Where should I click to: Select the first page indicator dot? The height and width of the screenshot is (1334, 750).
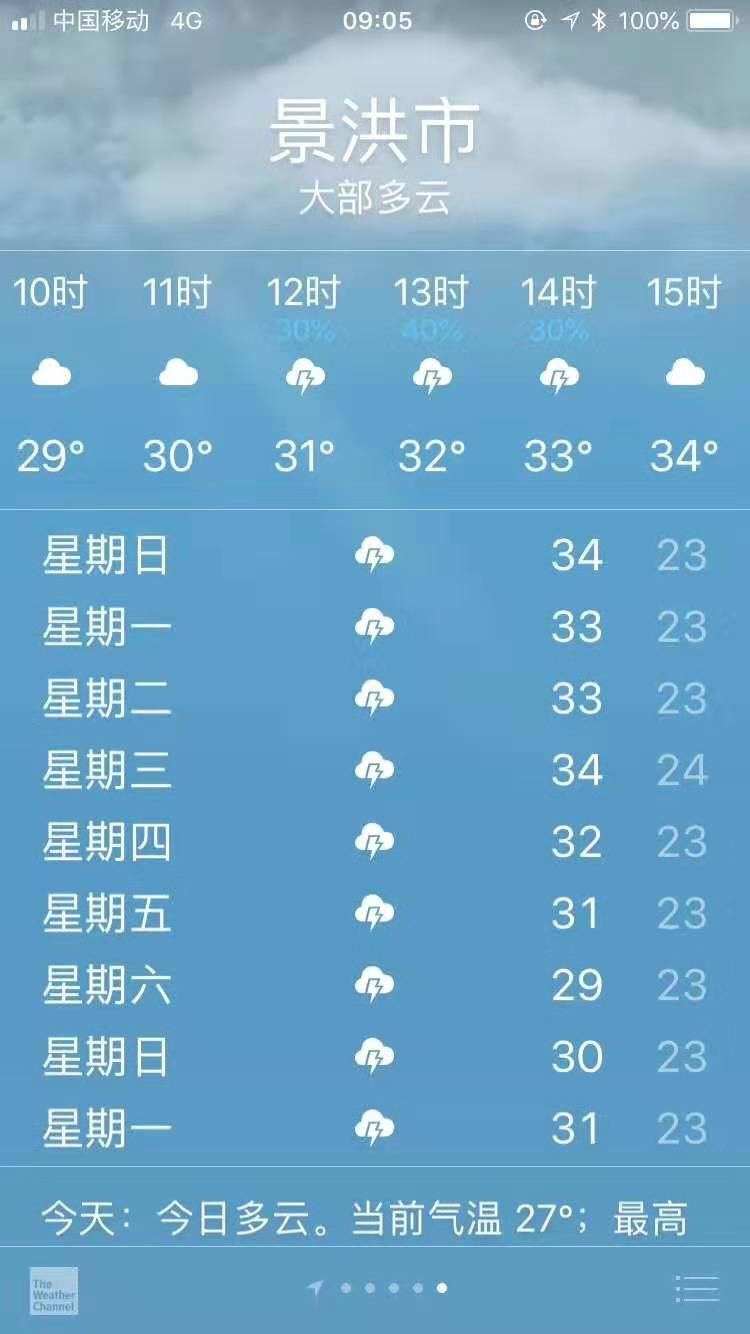[x=345, y=1287]
